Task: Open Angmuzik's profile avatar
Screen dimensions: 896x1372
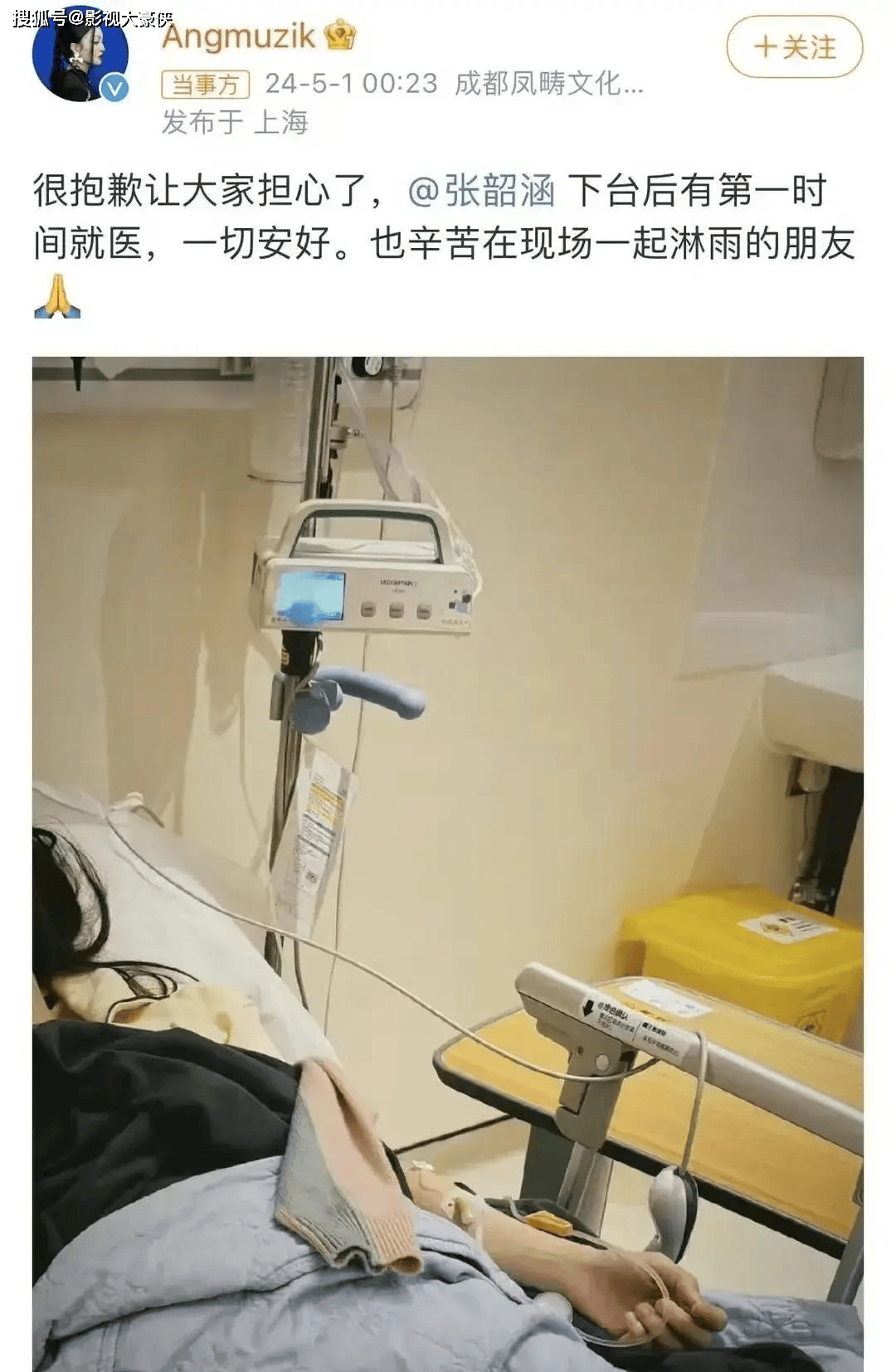Action: tap(80, 58)
